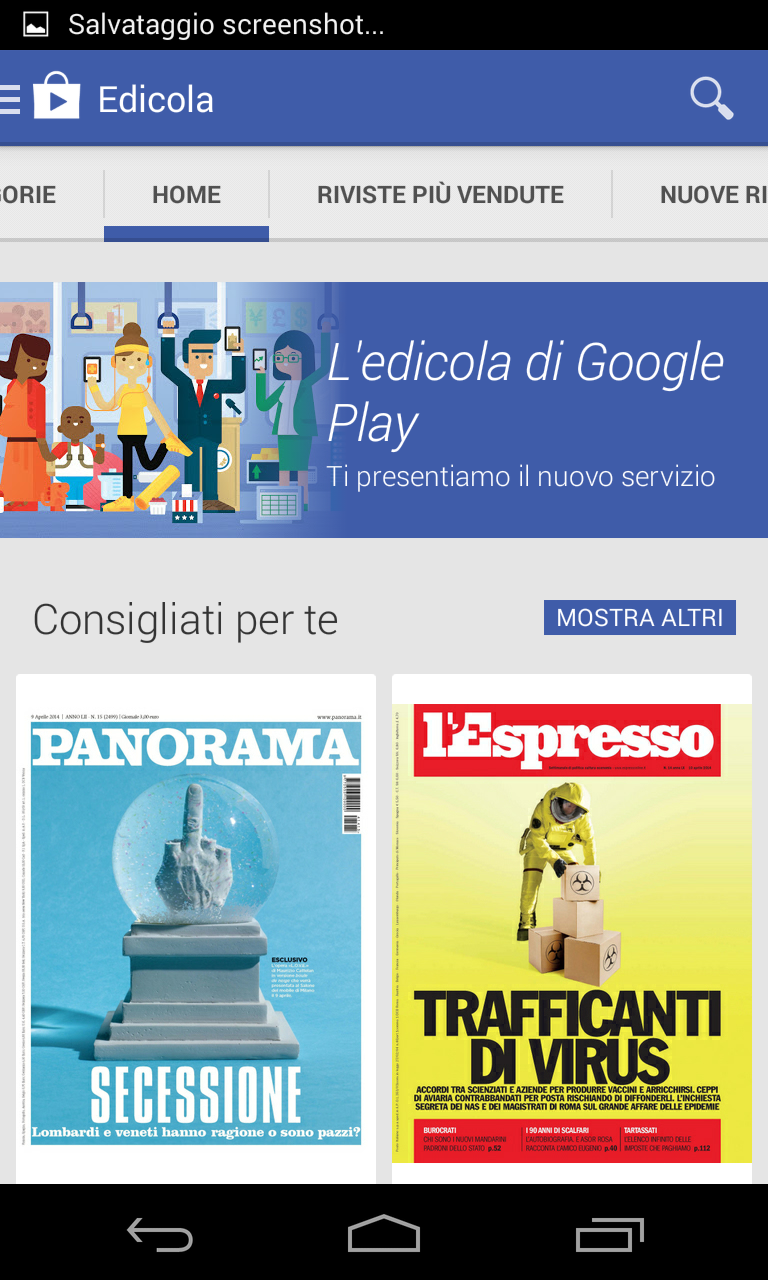768x1280 pixels.
Task: Open the recent apps overview
Action: pos(609,1234)
